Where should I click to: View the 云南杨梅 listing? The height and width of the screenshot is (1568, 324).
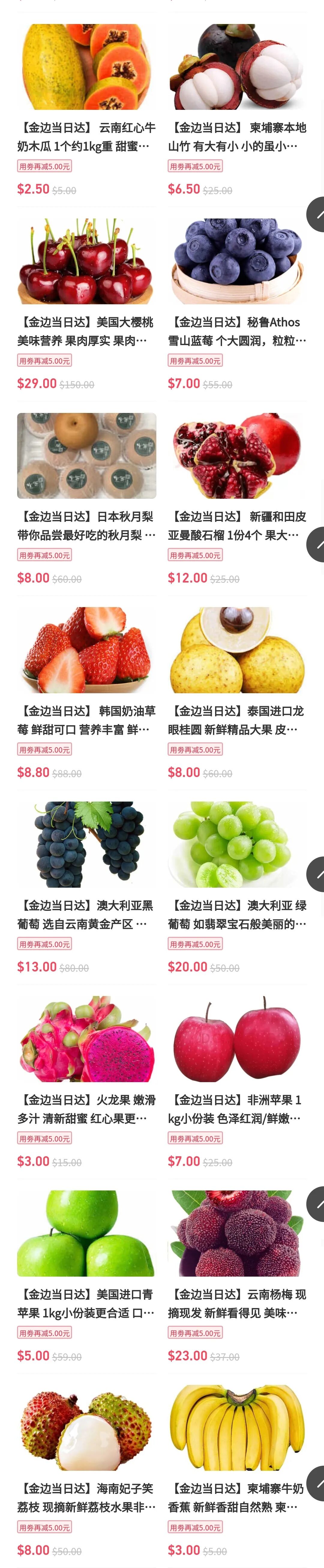(238, 1276)
